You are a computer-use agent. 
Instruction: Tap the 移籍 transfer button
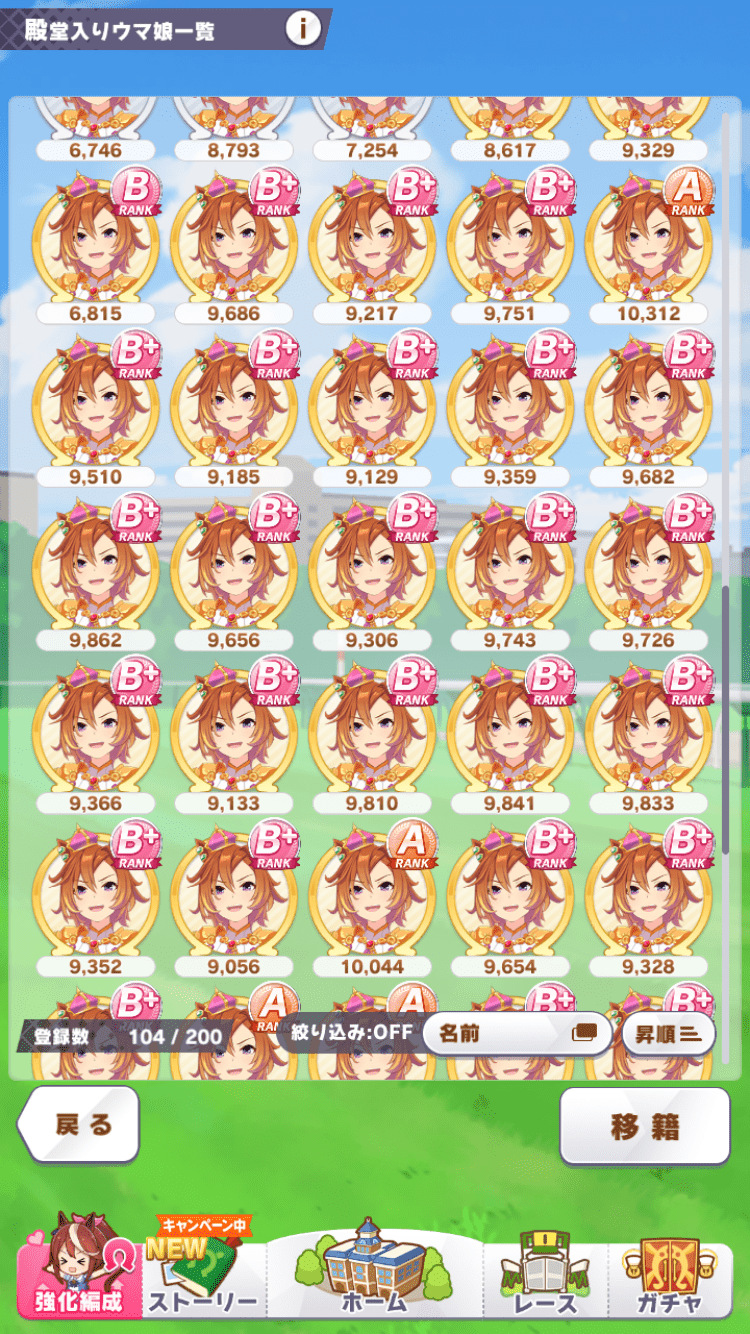[x=645, y=1126]
